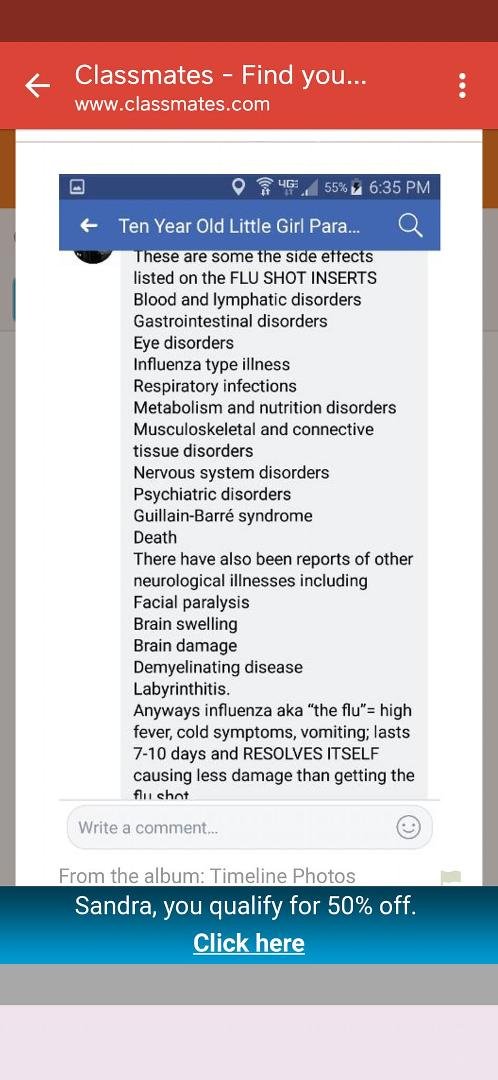
Task: Tap the Click here 50% off link
Action: [x=249, y=942]
